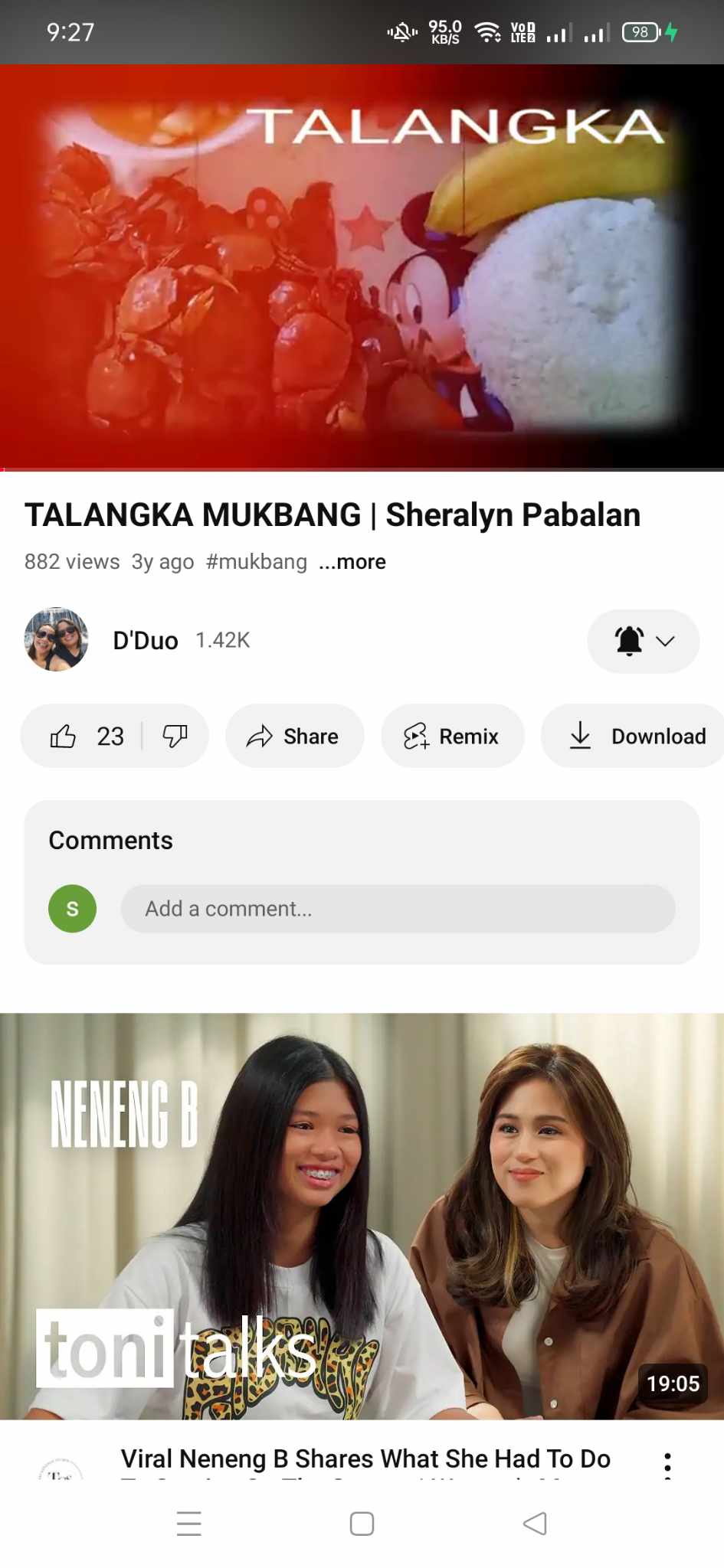Download the video for offline viewing
The width and height of the screenshot is (724, 1568).
637,737
